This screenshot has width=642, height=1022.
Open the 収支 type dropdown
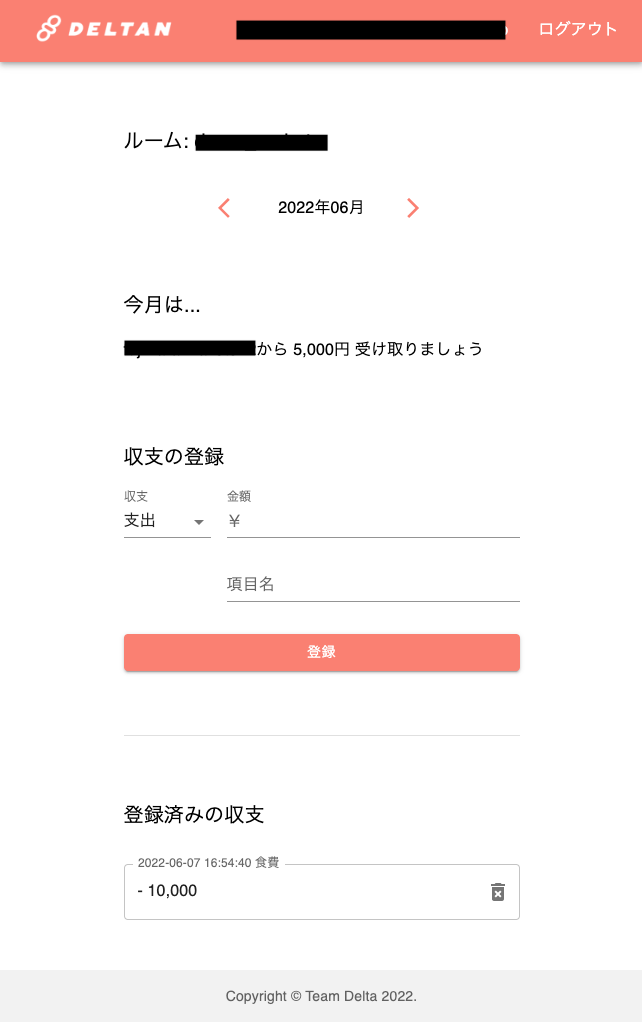click(167, 521)
